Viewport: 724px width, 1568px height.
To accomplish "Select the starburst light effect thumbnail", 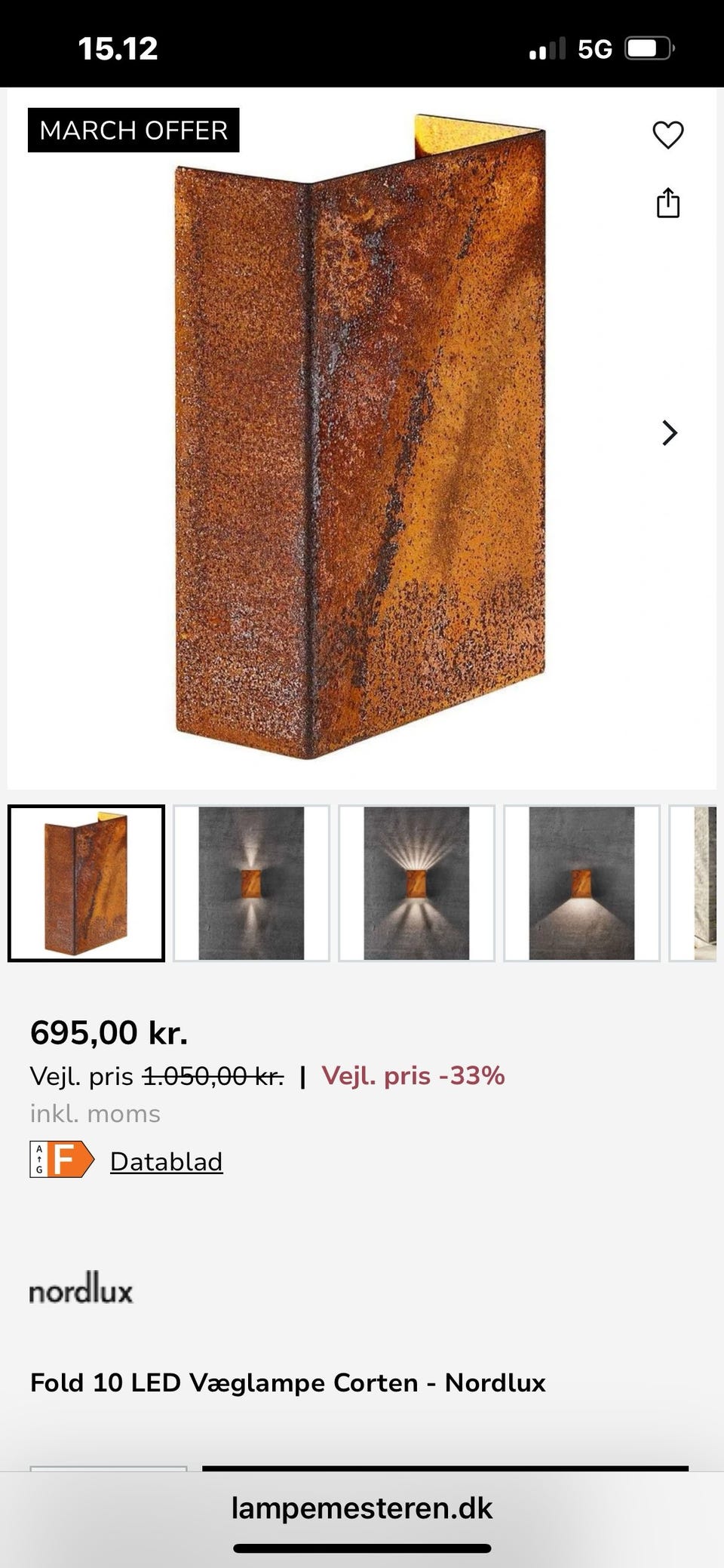I will pos(417,883).
